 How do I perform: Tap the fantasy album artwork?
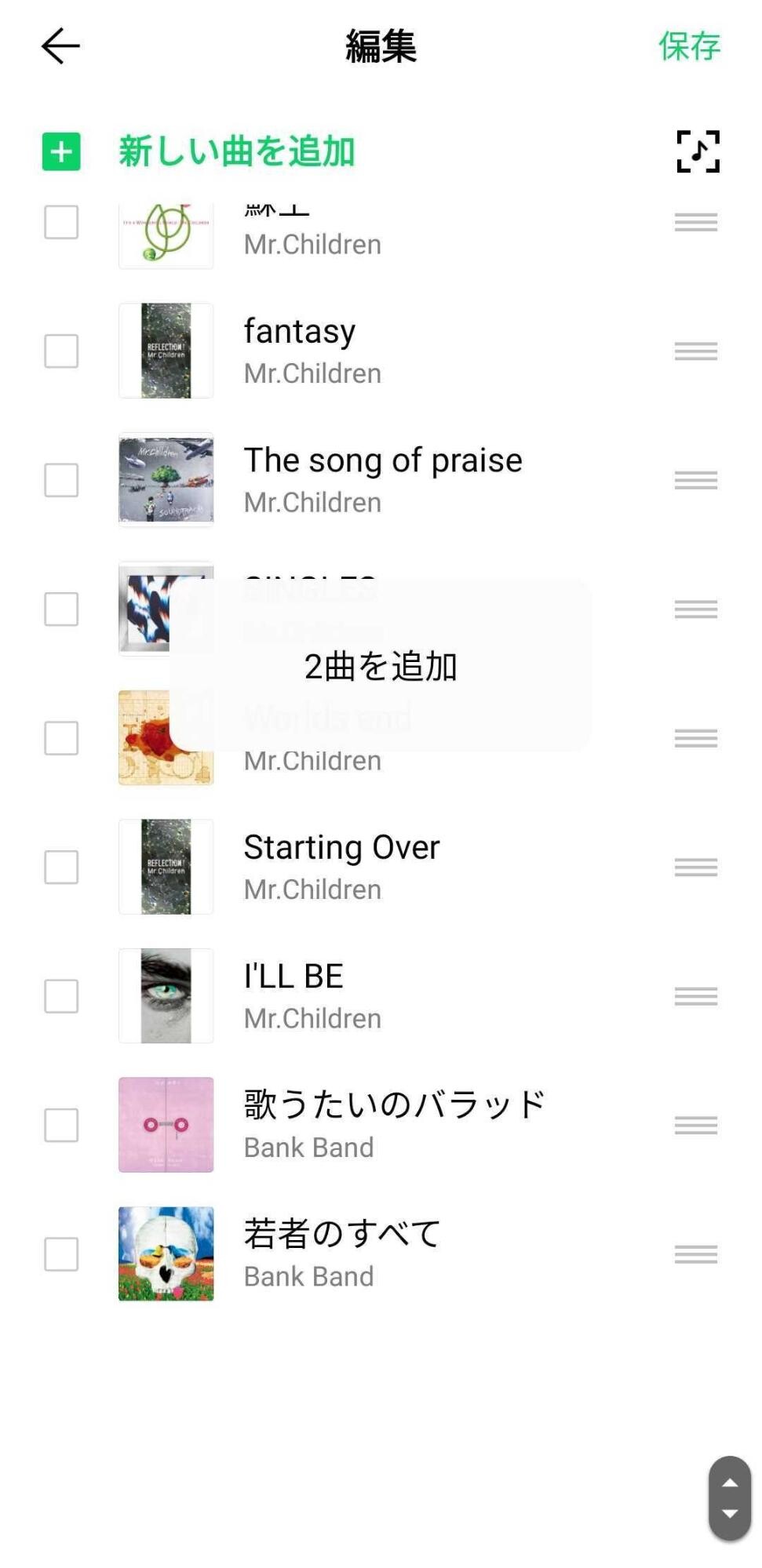166,351
